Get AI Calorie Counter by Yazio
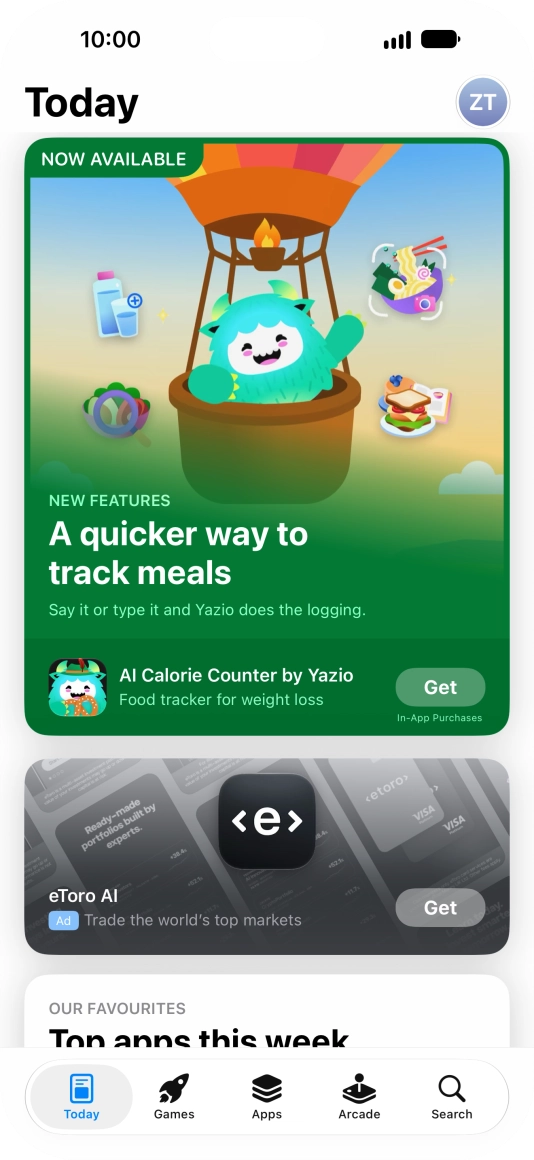The height and width of the screenshot is (1160, 534). [x=440, y=687]
